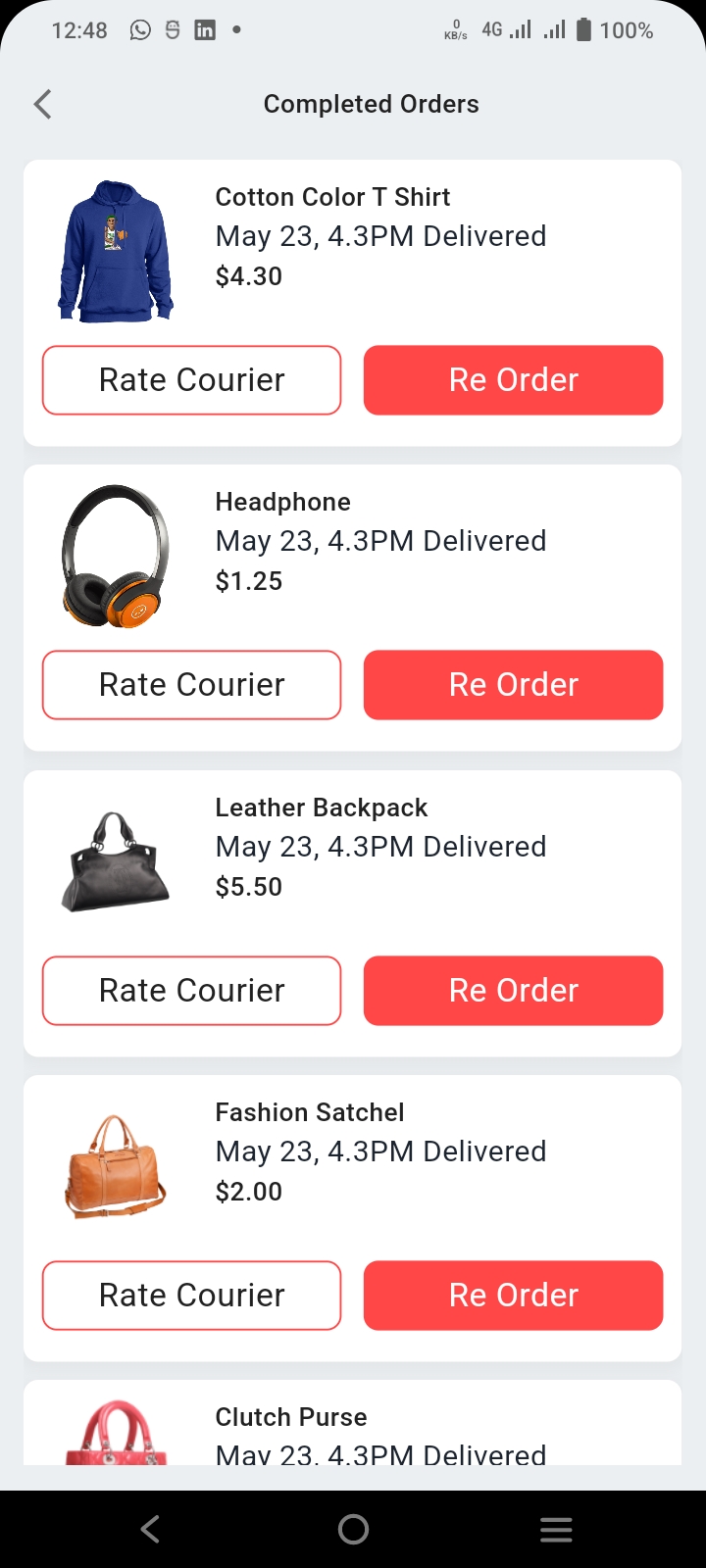706x1568 pixels.
Task: Re Order the Headphone item
Action: (x=513, y=685)
